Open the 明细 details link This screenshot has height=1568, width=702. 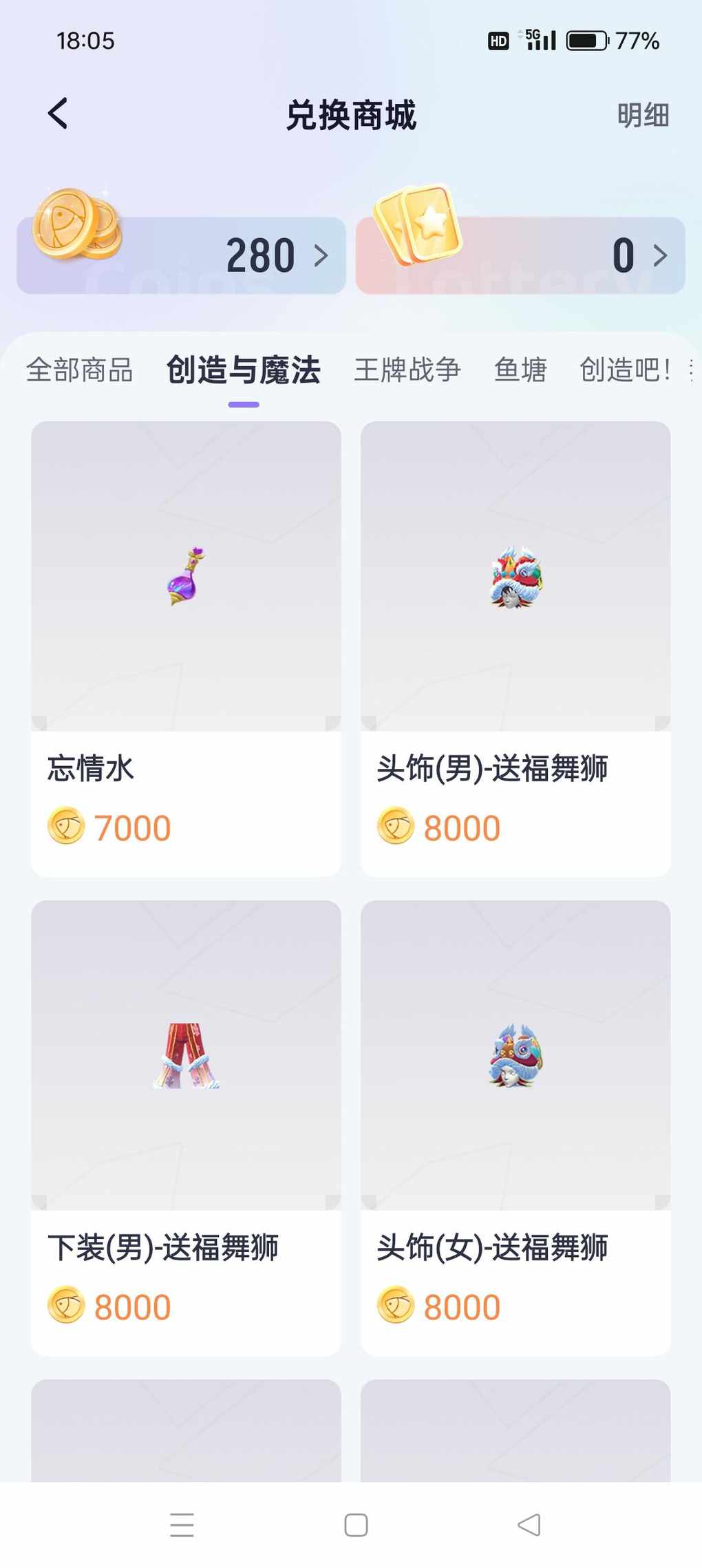tap(642, 115)
